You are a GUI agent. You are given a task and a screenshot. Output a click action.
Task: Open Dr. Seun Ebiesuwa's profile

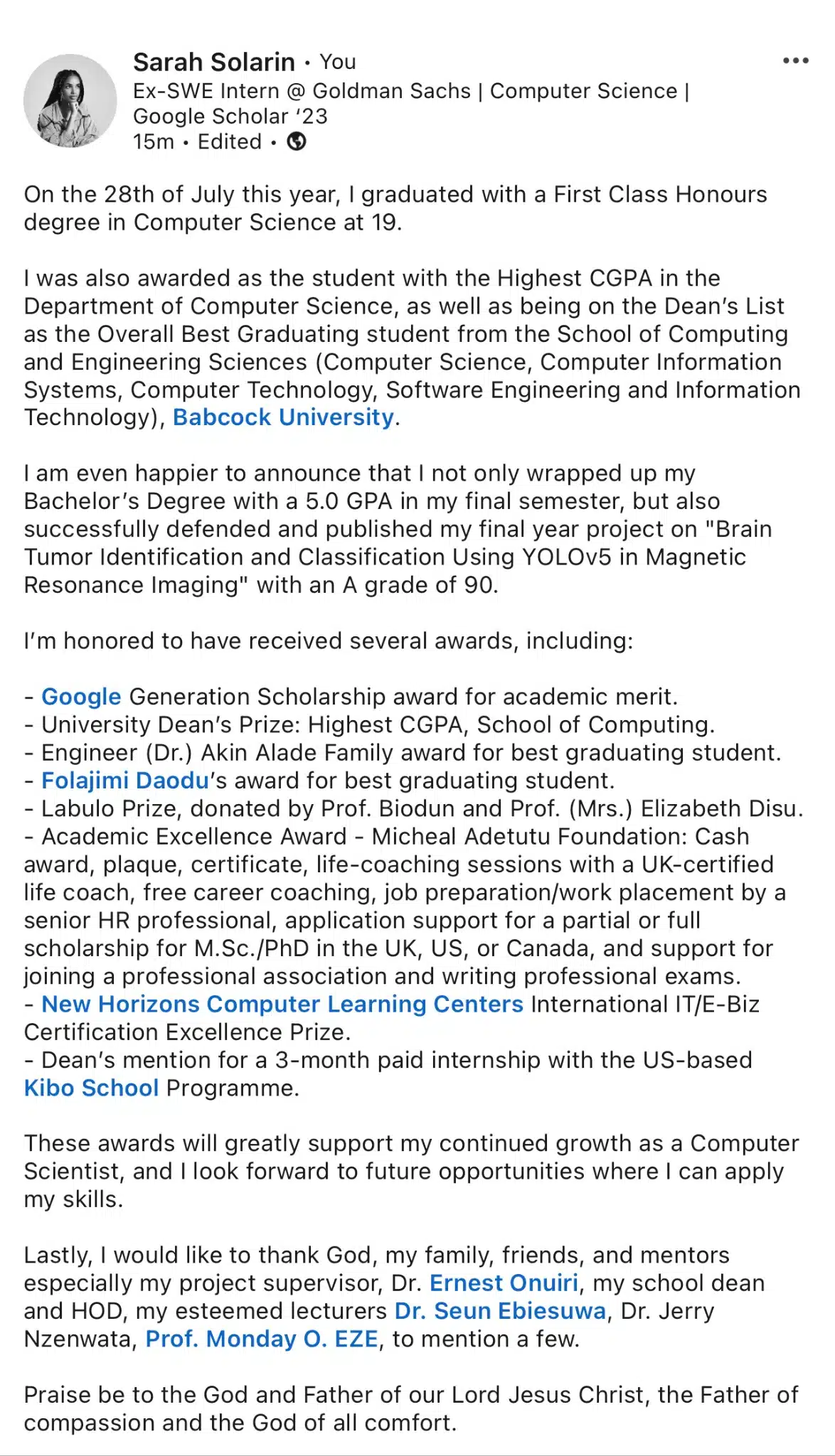(x=500, y=1310)
